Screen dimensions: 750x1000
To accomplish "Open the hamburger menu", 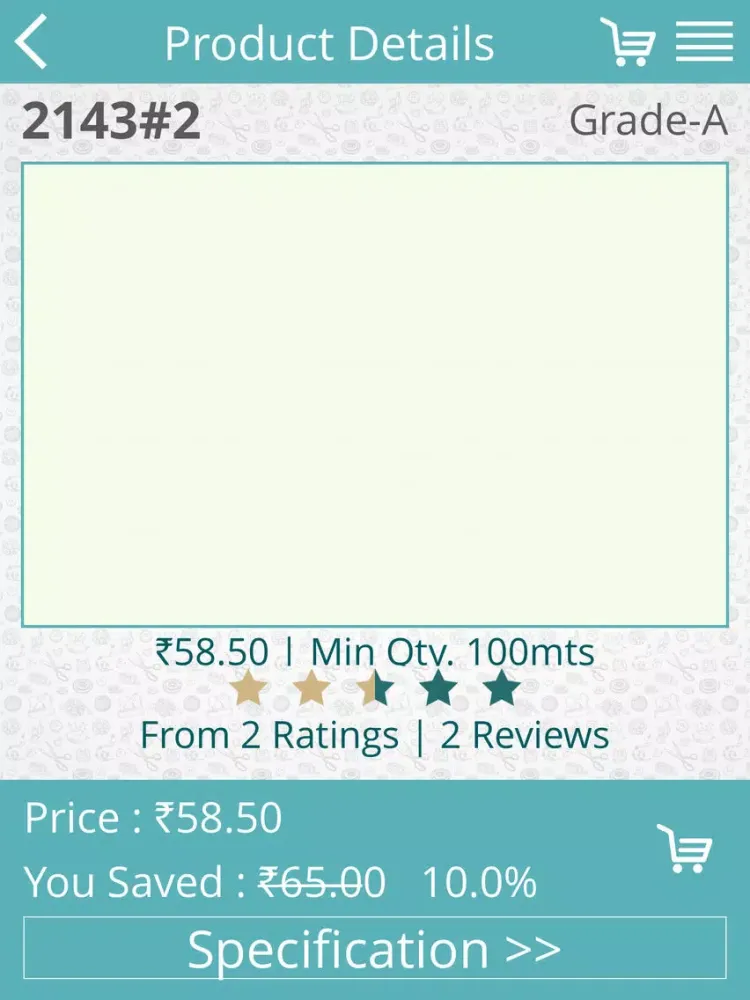I will click(704, 42).
